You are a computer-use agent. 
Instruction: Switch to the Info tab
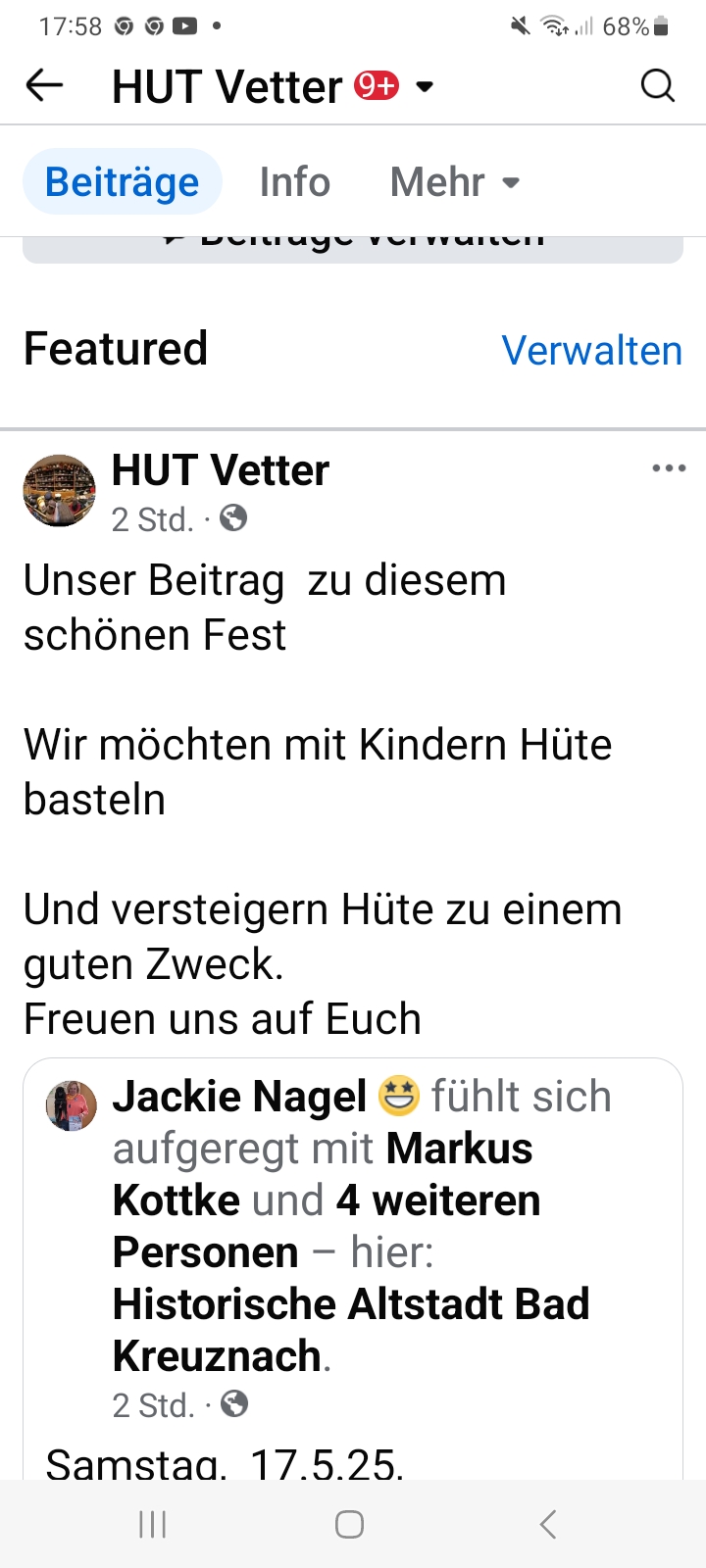294,182
